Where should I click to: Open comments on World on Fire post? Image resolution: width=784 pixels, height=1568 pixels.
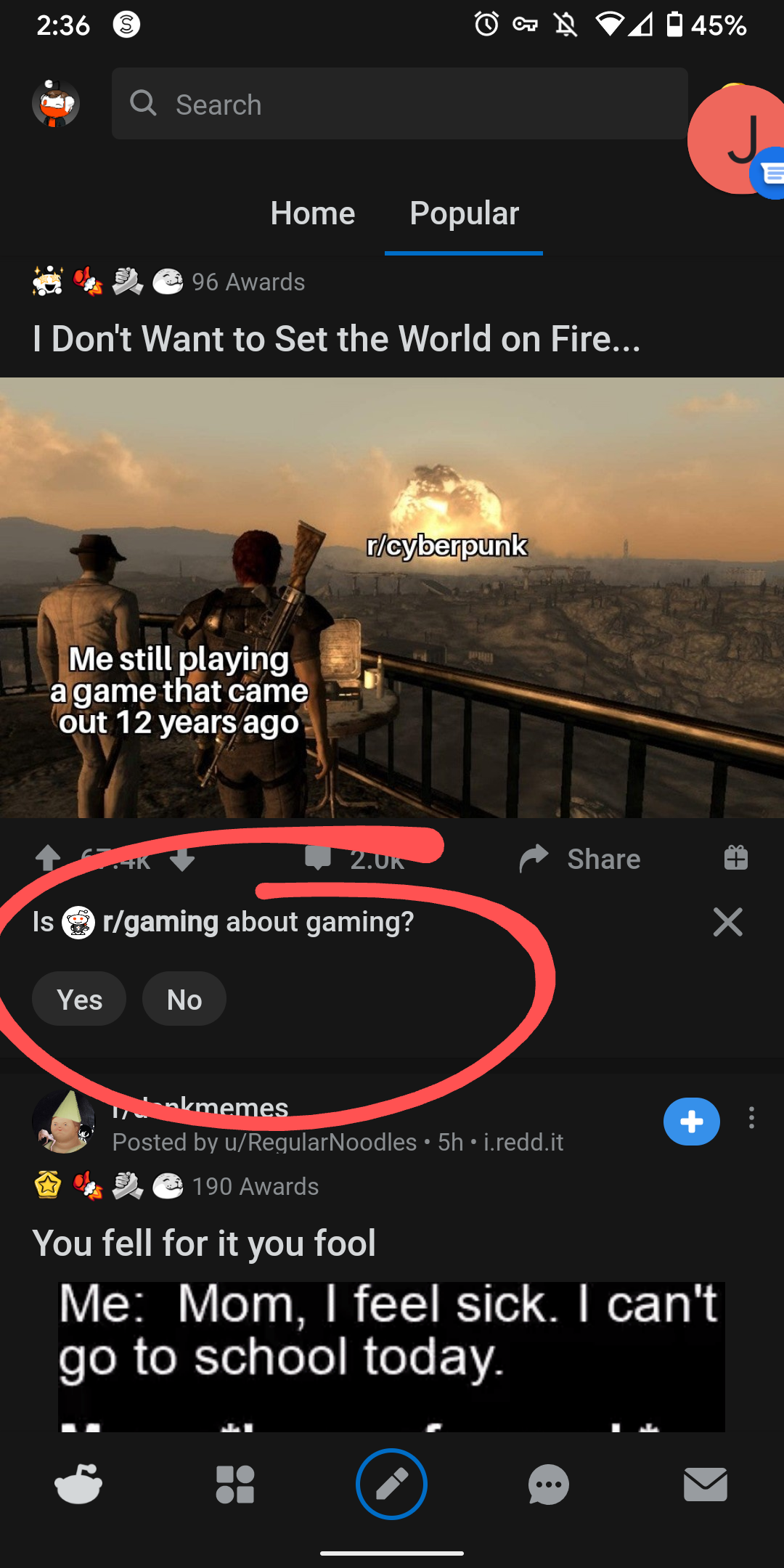[x=355, y=859]
